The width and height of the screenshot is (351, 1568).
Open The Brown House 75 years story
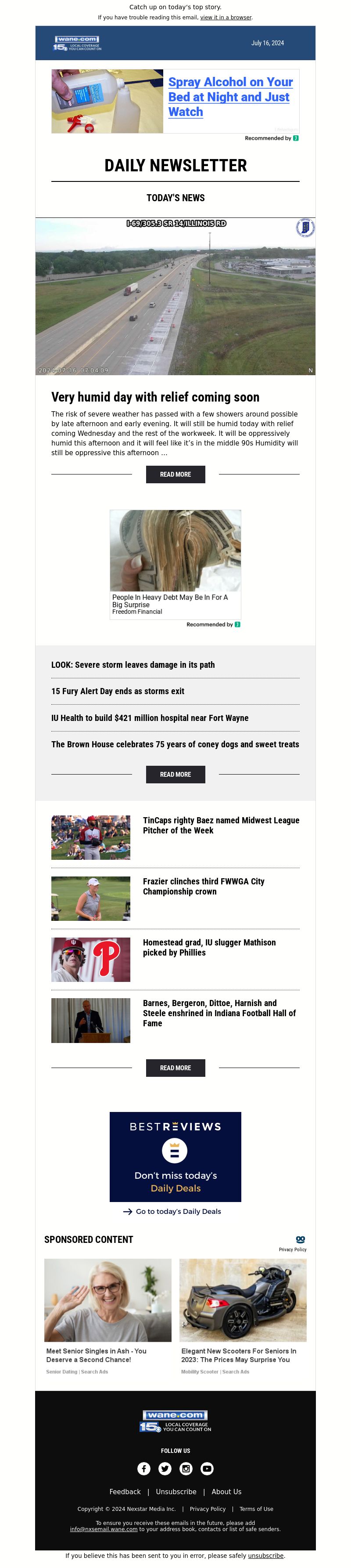click(x=175, y=744)
